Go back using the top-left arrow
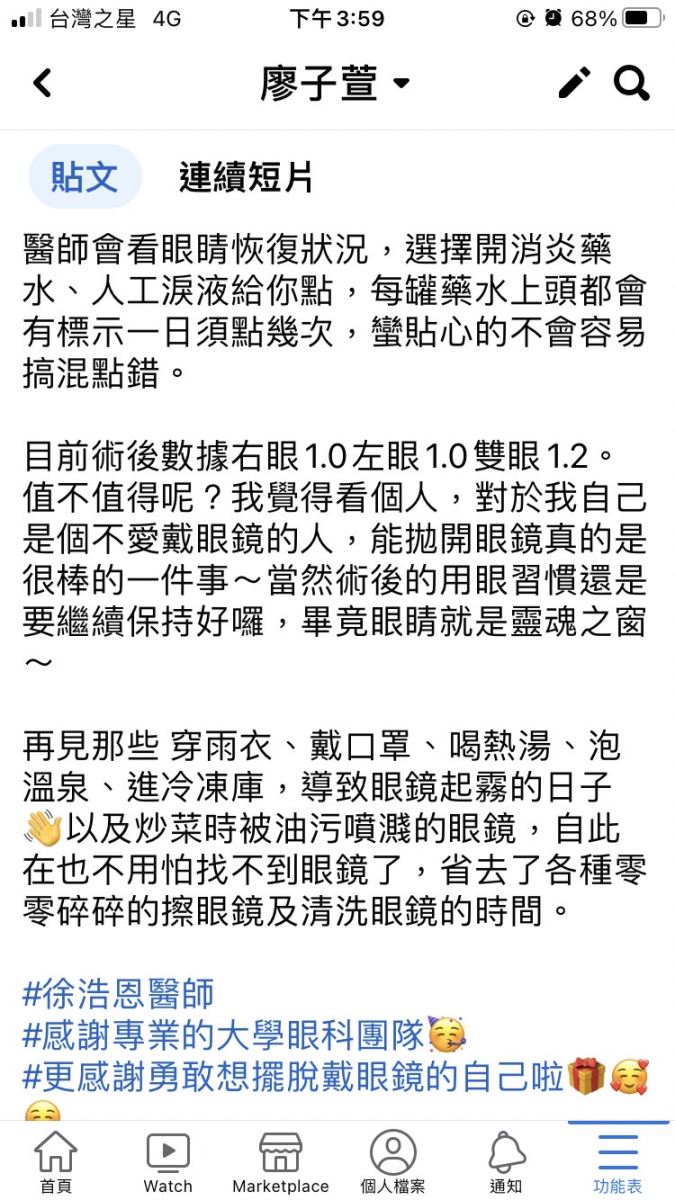The image size is (675, 1200). (x=42, y=83)
